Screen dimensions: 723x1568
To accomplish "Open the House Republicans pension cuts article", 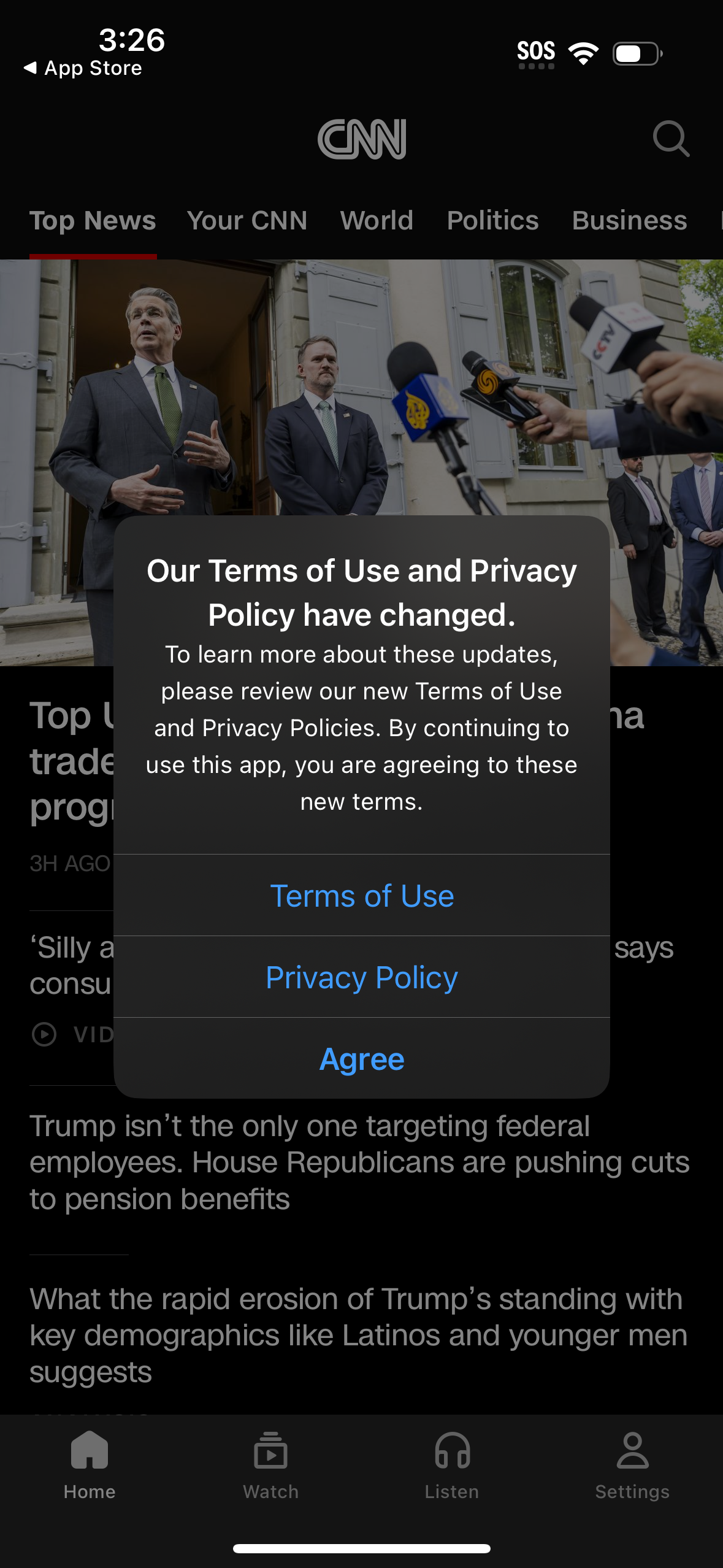I will 361,1161.
